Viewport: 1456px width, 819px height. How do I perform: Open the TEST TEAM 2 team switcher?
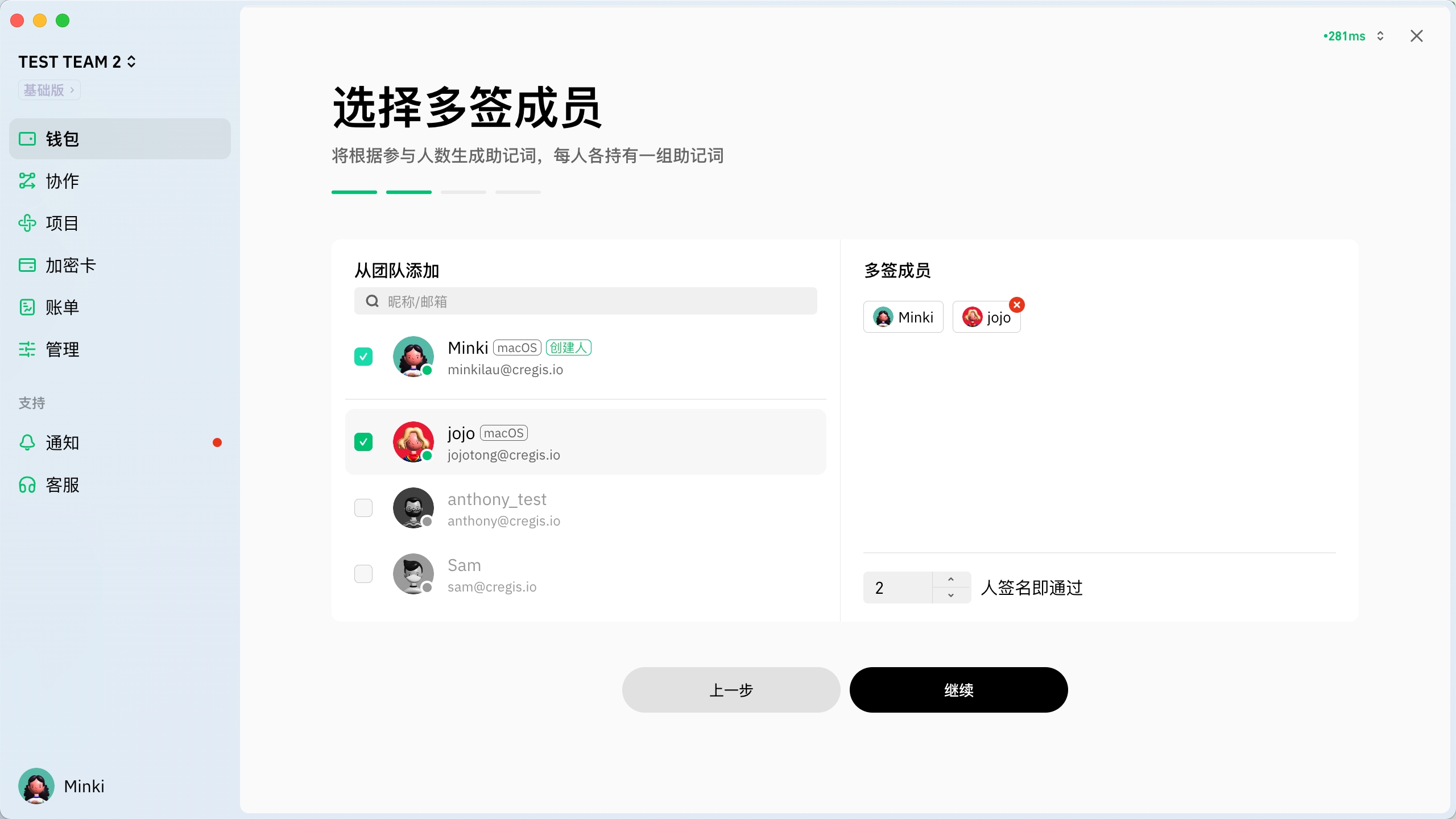(77, 61)
